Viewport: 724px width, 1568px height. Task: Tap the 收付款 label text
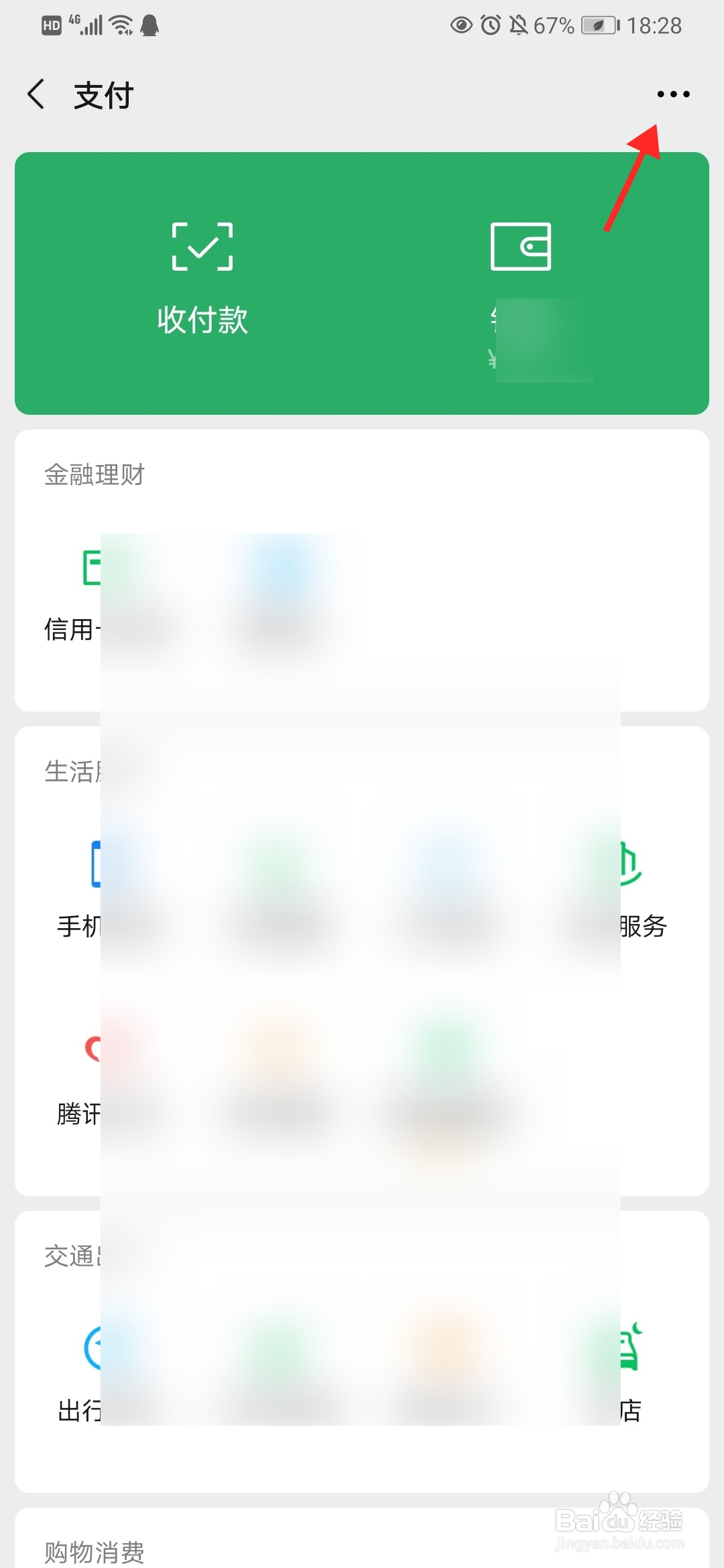click(202, 320)
